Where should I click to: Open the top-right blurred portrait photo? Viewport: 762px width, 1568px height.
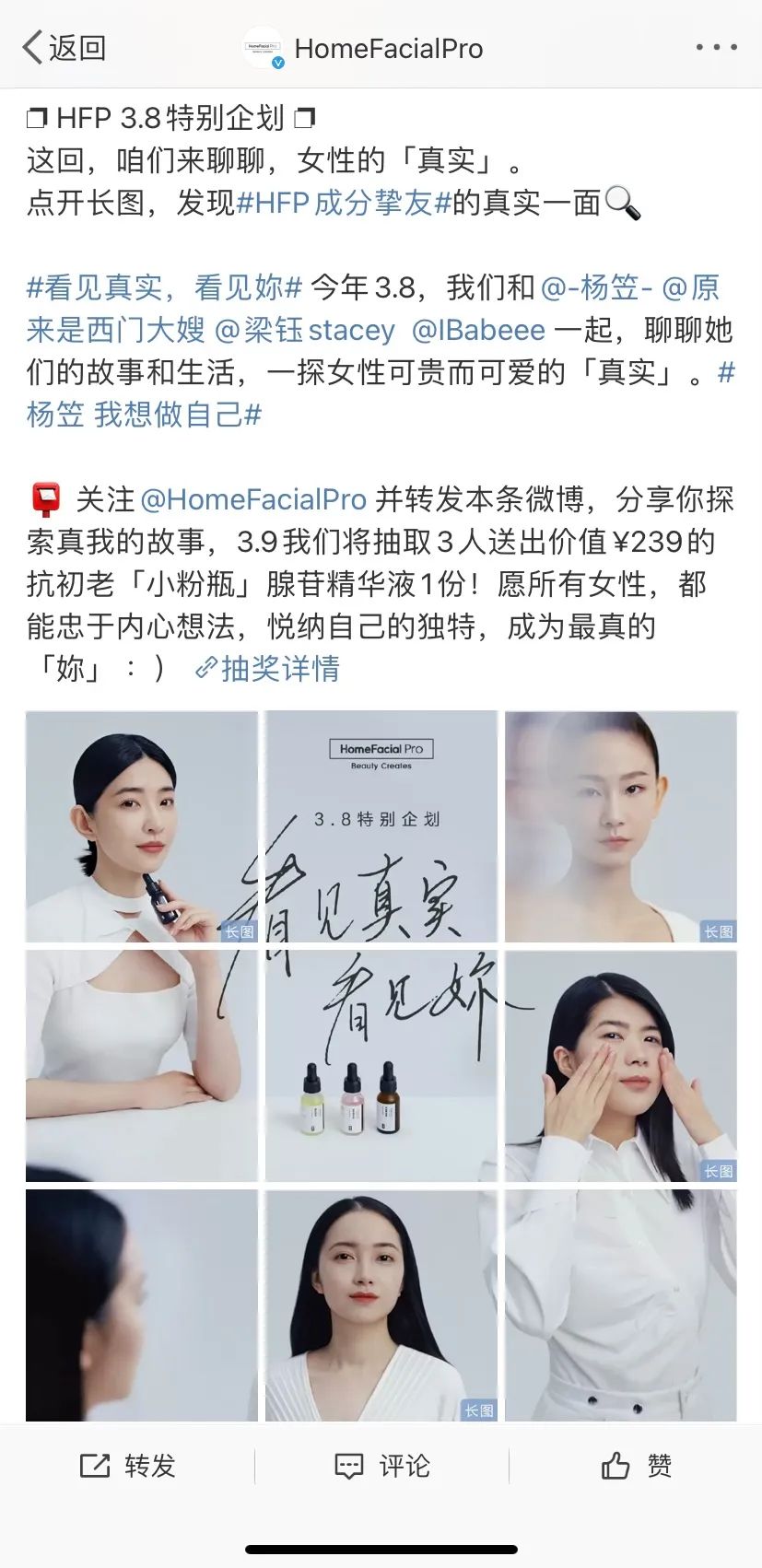pos(620,826)
